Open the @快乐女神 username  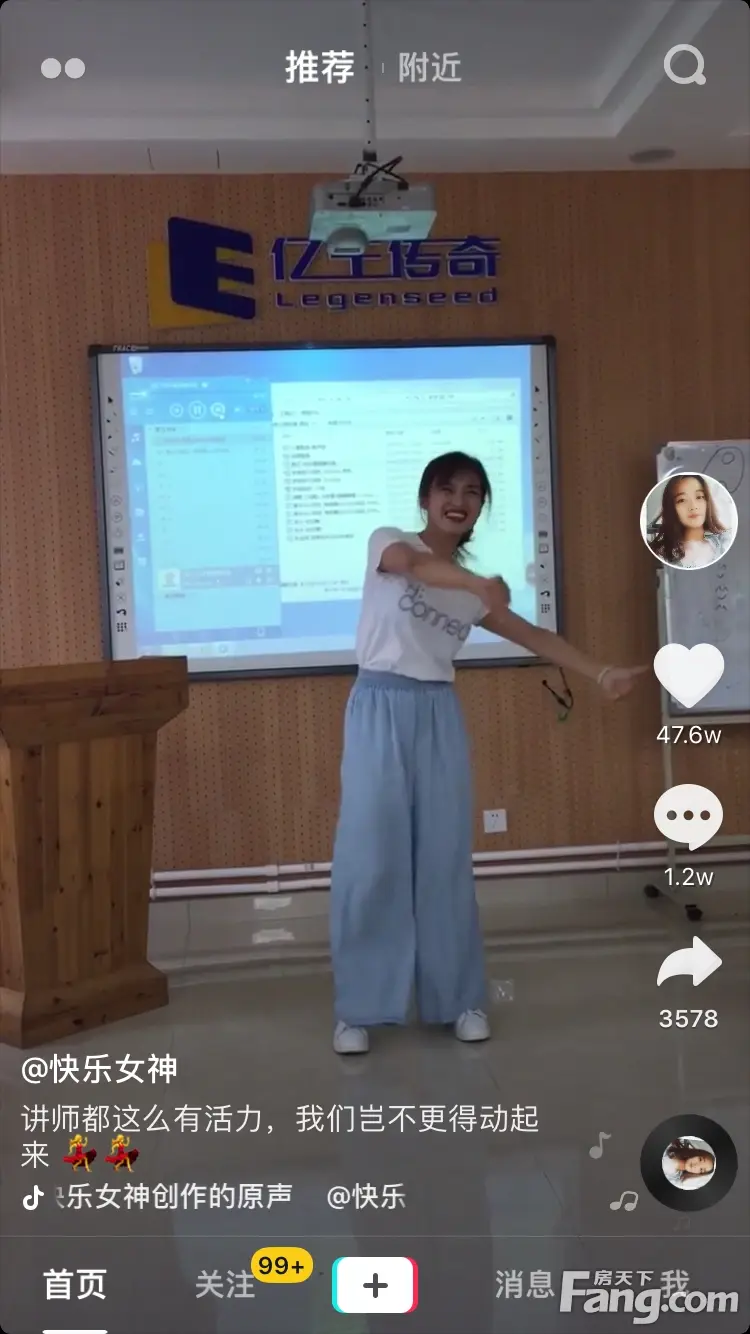100,1069
